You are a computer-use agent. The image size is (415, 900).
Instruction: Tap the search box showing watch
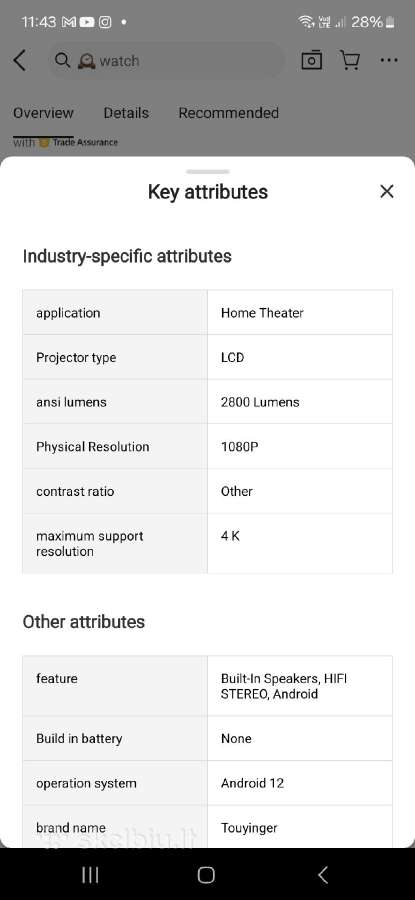(166, 60)
